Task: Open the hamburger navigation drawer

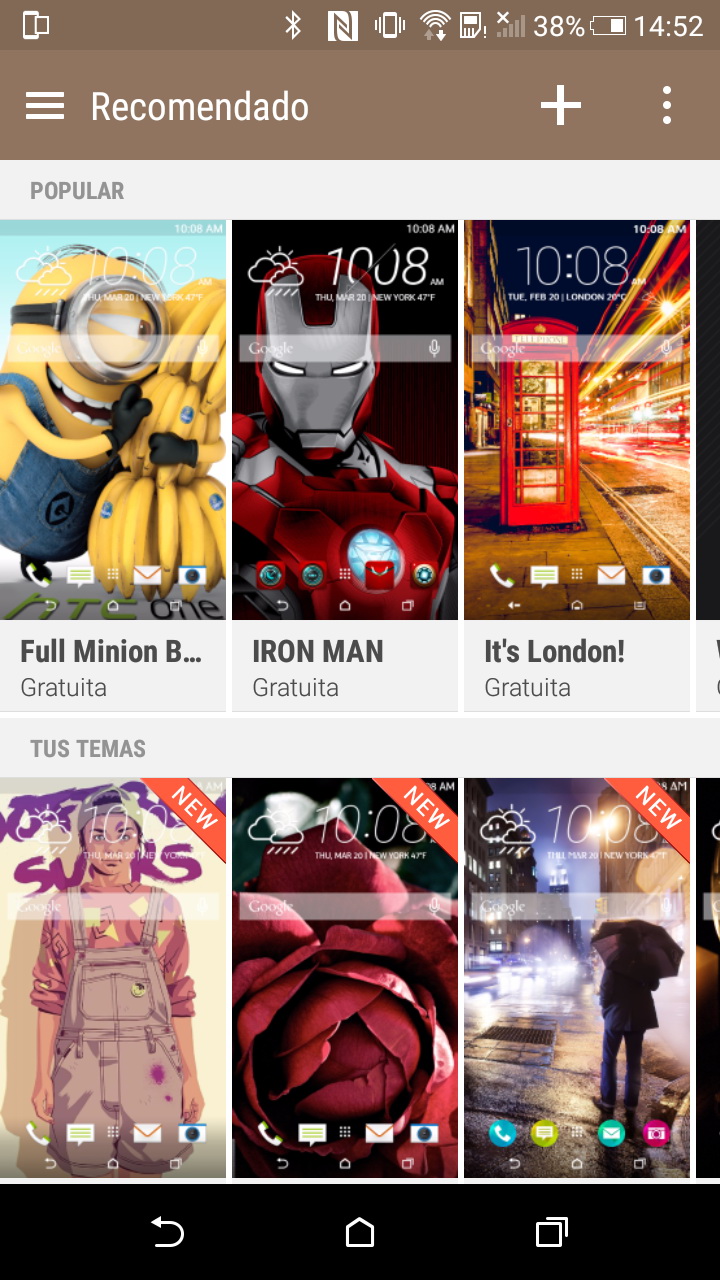Action: [45, 106]
